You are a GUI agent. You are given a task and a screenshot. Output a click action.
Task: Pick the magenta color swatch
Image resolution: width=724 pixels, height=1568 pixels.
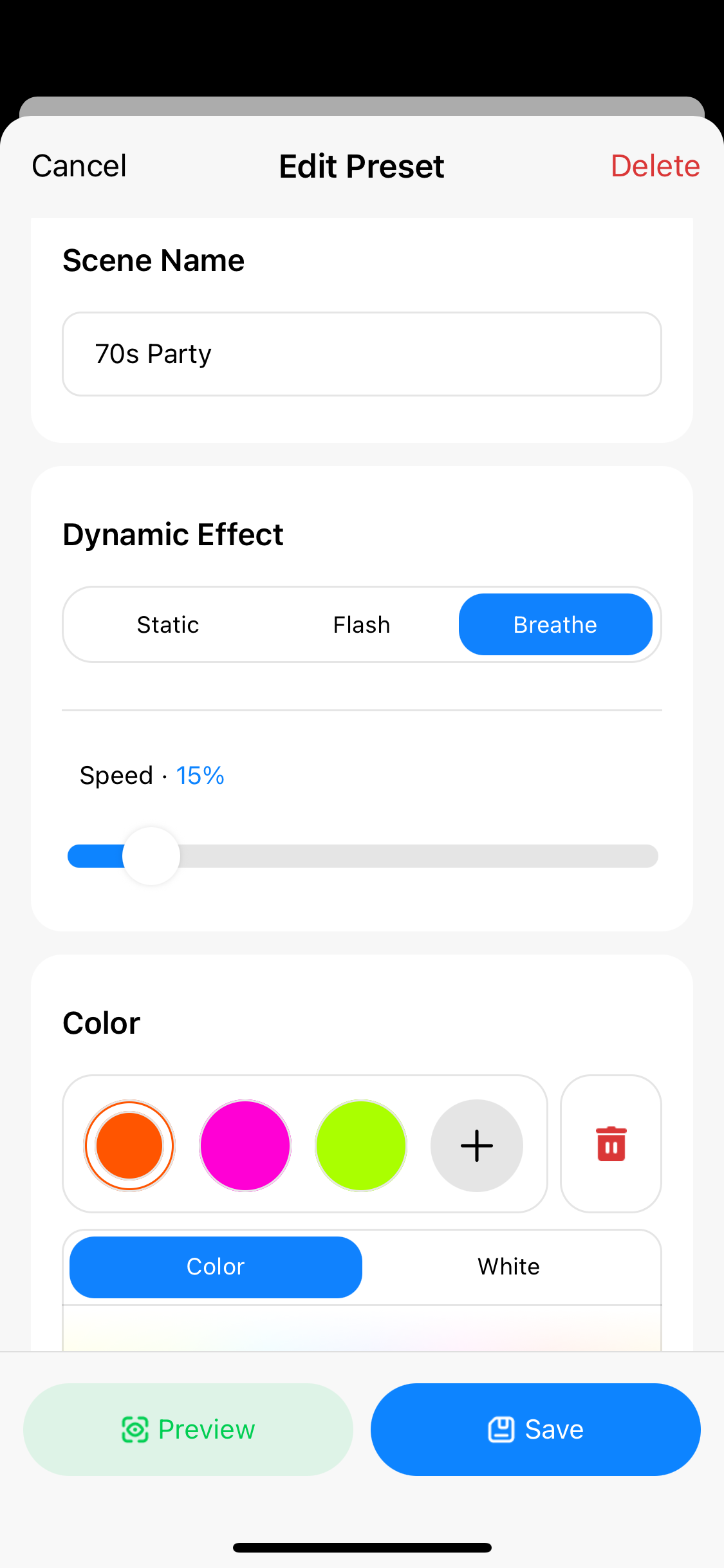pyautogui.click(x=245, y=1146)
